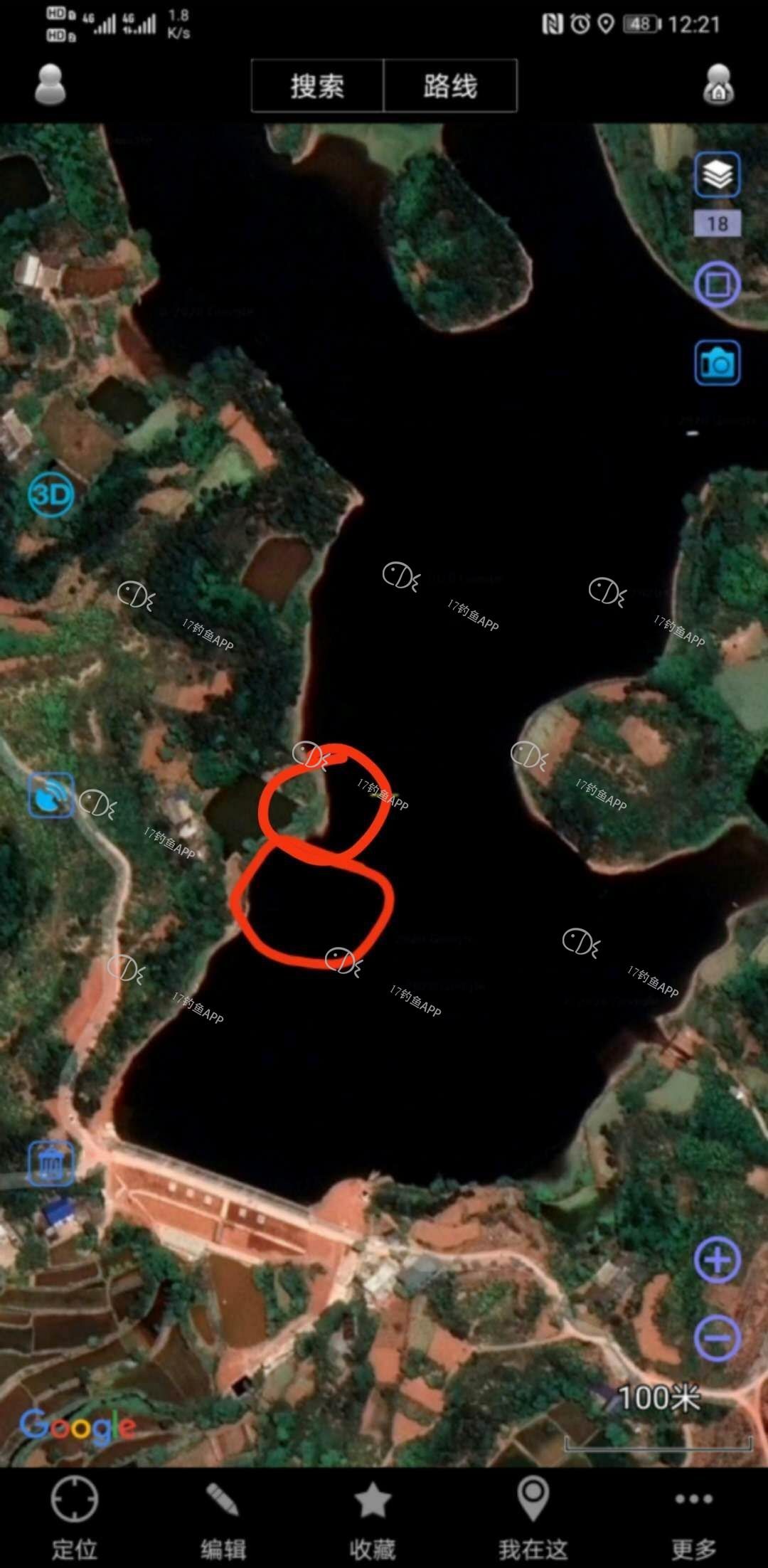
Task: Tap the 搜索 search button
Action: tap(317, 86)
